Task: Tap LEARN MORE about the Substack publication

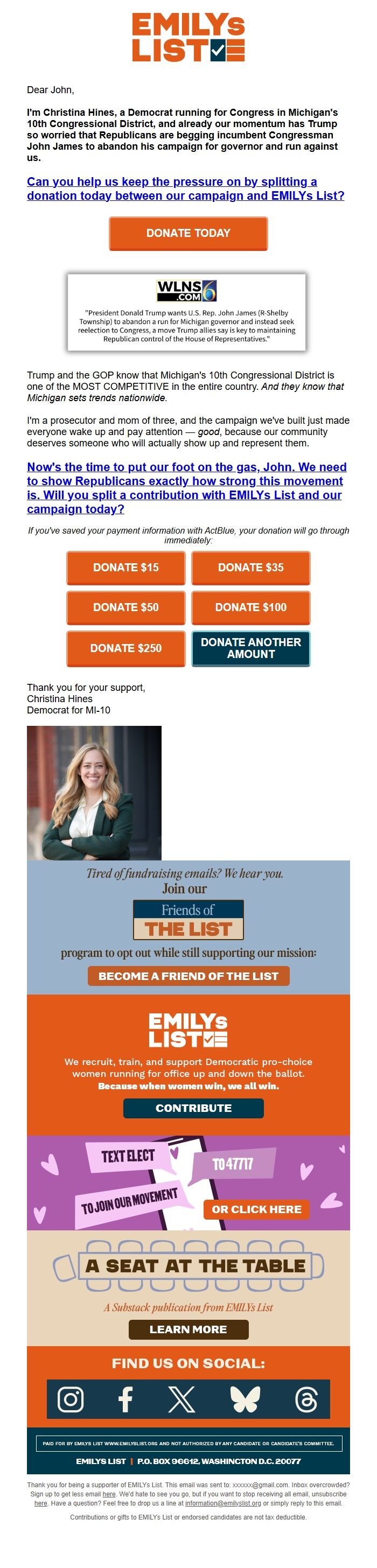Action: [x=188, y=1329]
